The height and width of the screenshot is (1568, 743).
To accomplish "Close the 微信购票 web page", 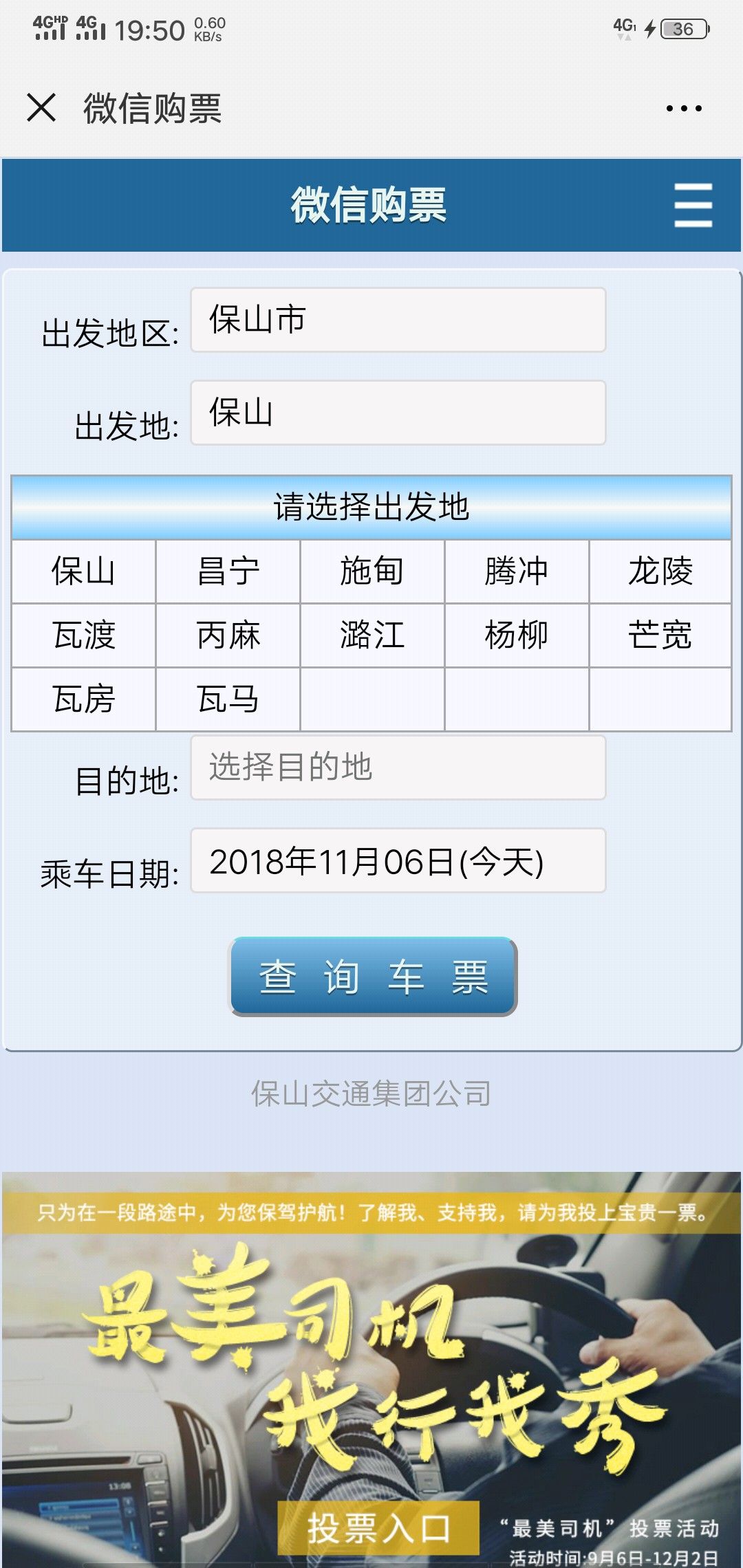I will coord(41,108).
